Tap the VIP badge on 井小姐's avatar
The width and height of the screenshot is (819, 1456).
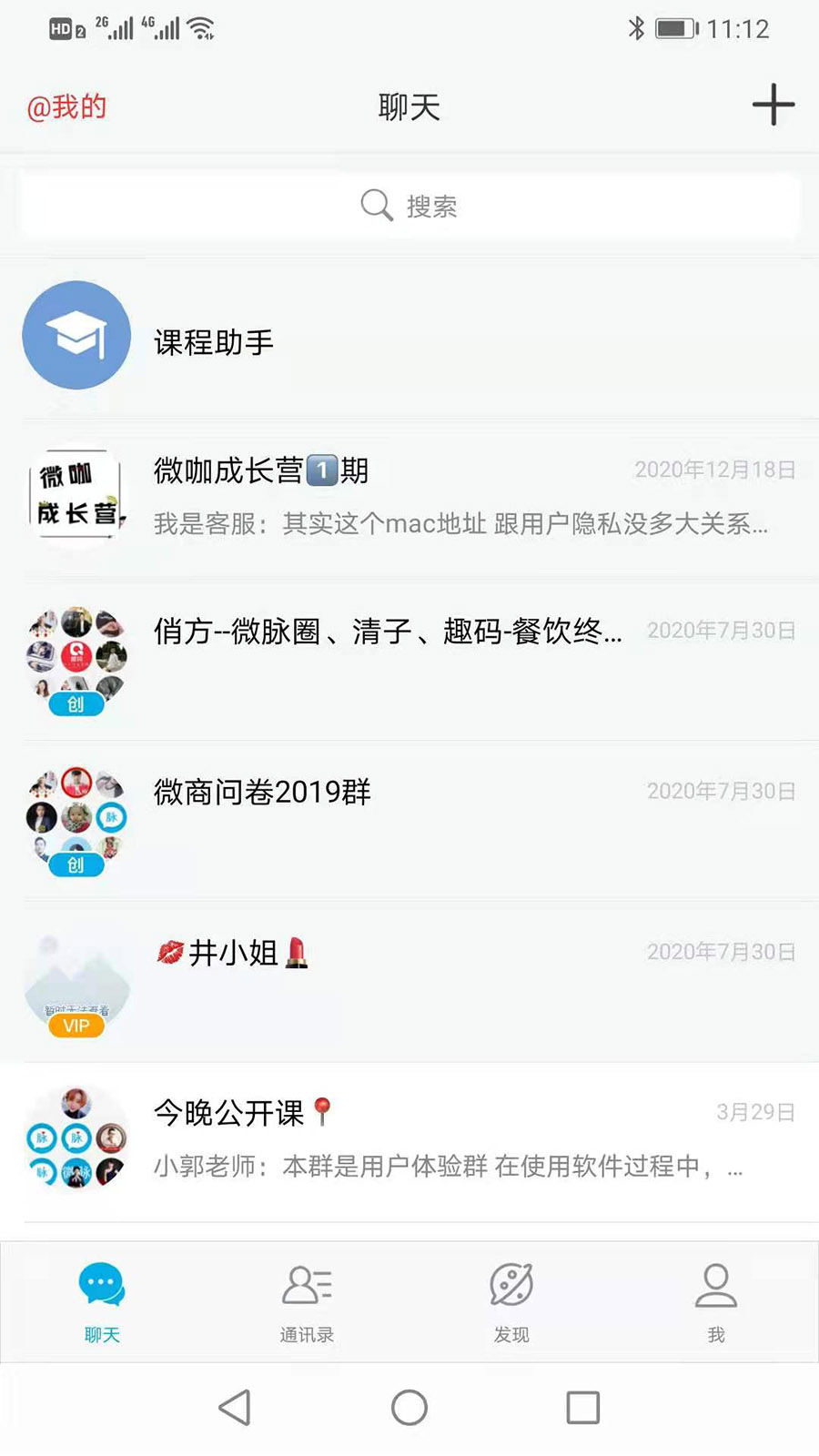tap(76, 1026)
